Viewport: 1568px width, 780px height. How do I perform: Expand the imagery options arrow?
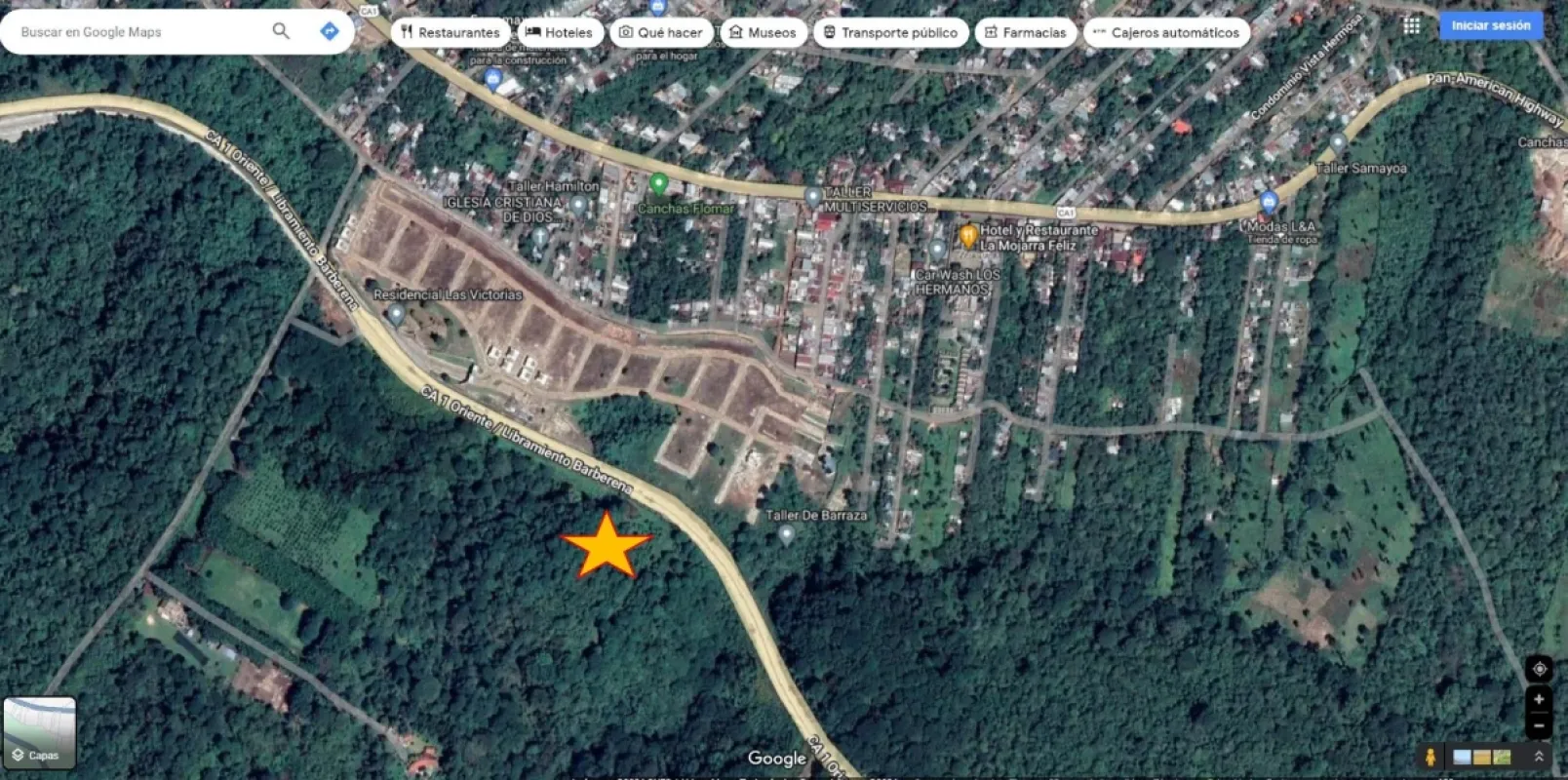click(1539, 757)
